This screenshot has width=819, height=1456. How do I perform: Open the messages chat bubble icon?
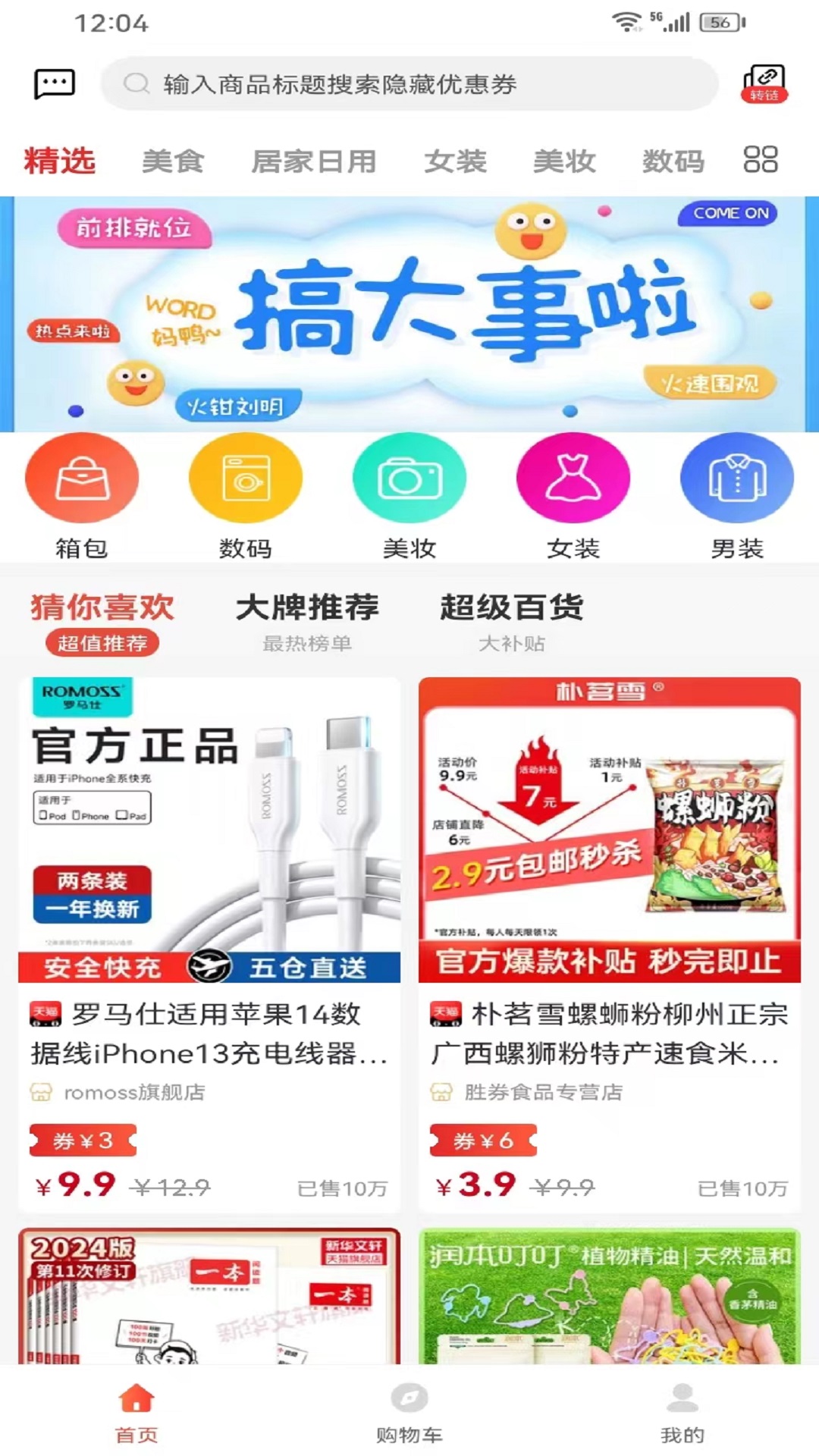(55, 83)
